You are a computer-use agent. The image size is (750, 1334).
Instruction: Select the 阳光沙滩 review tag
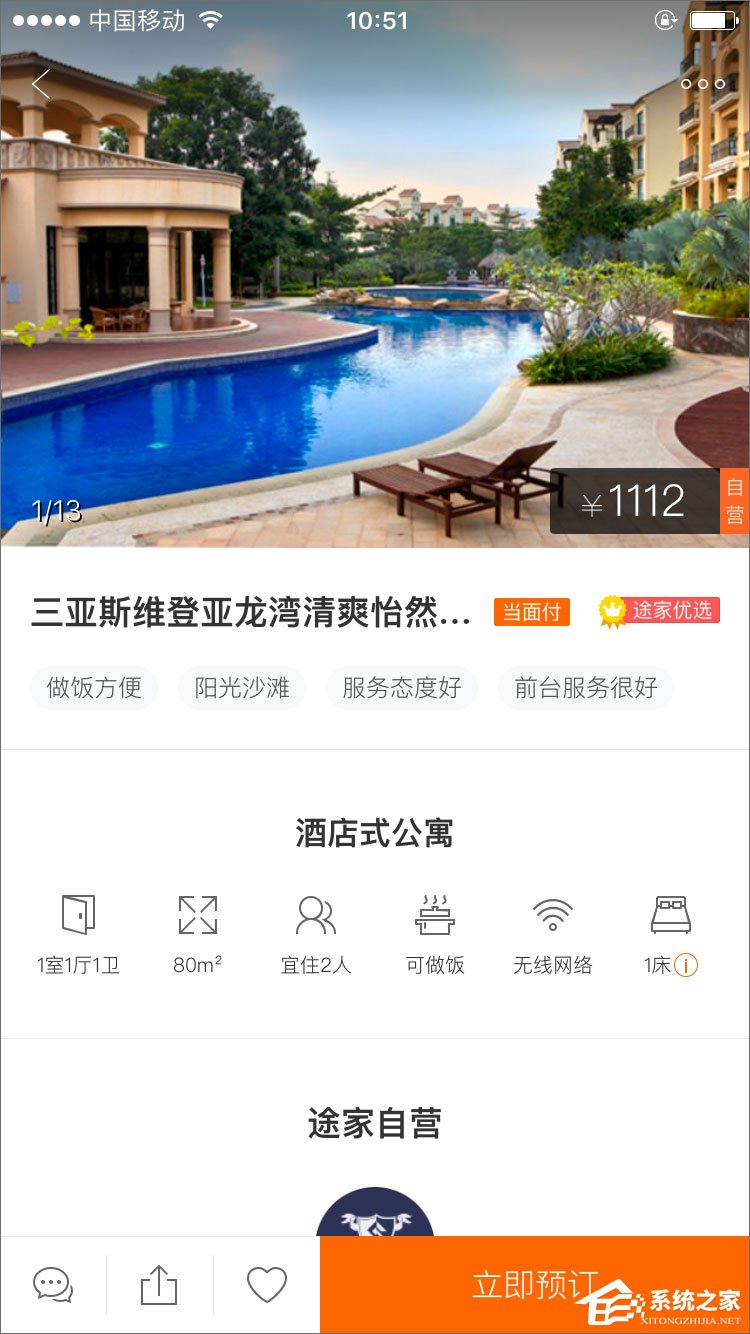pyautogui.click(x=242, y=688)
